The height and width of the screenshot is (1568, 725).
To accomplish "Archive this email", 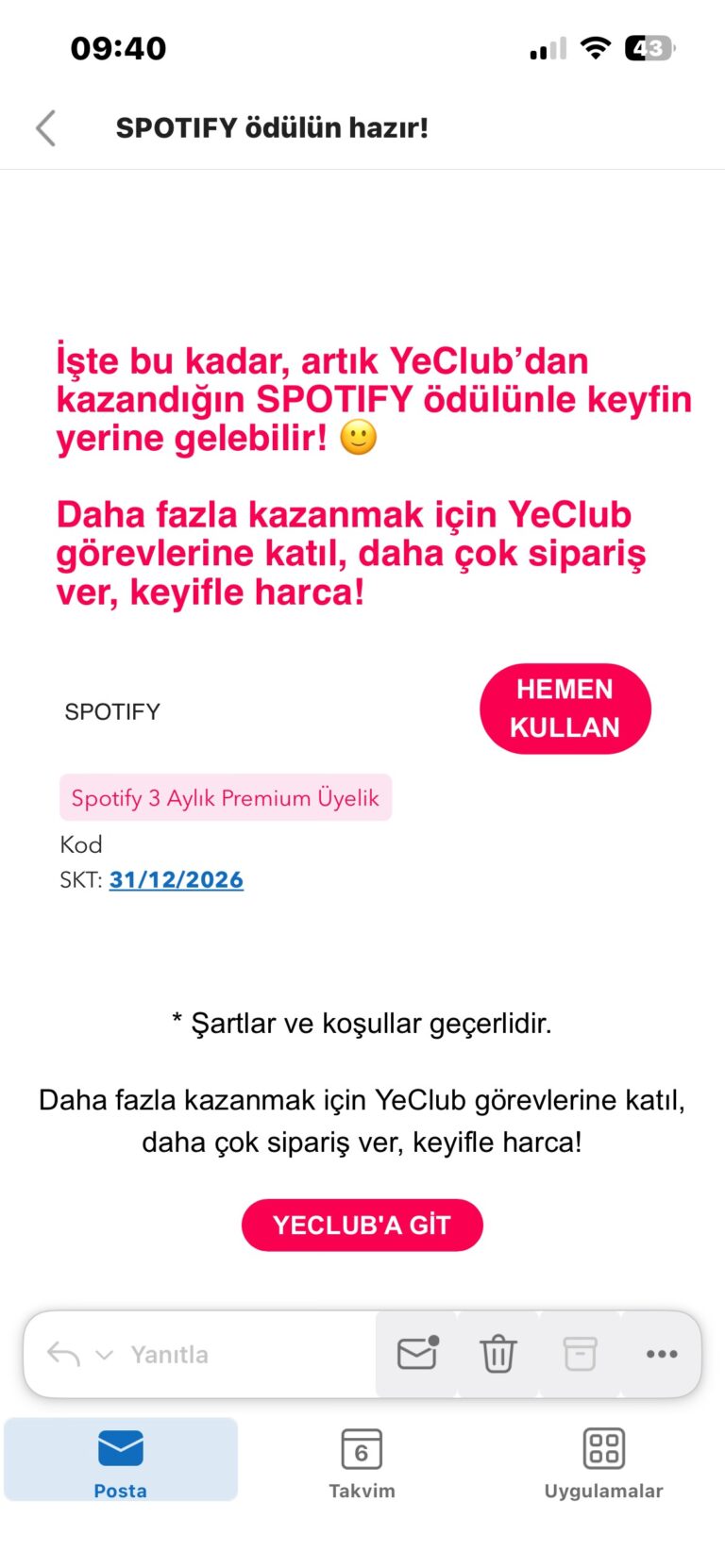I will [580, 1354].
